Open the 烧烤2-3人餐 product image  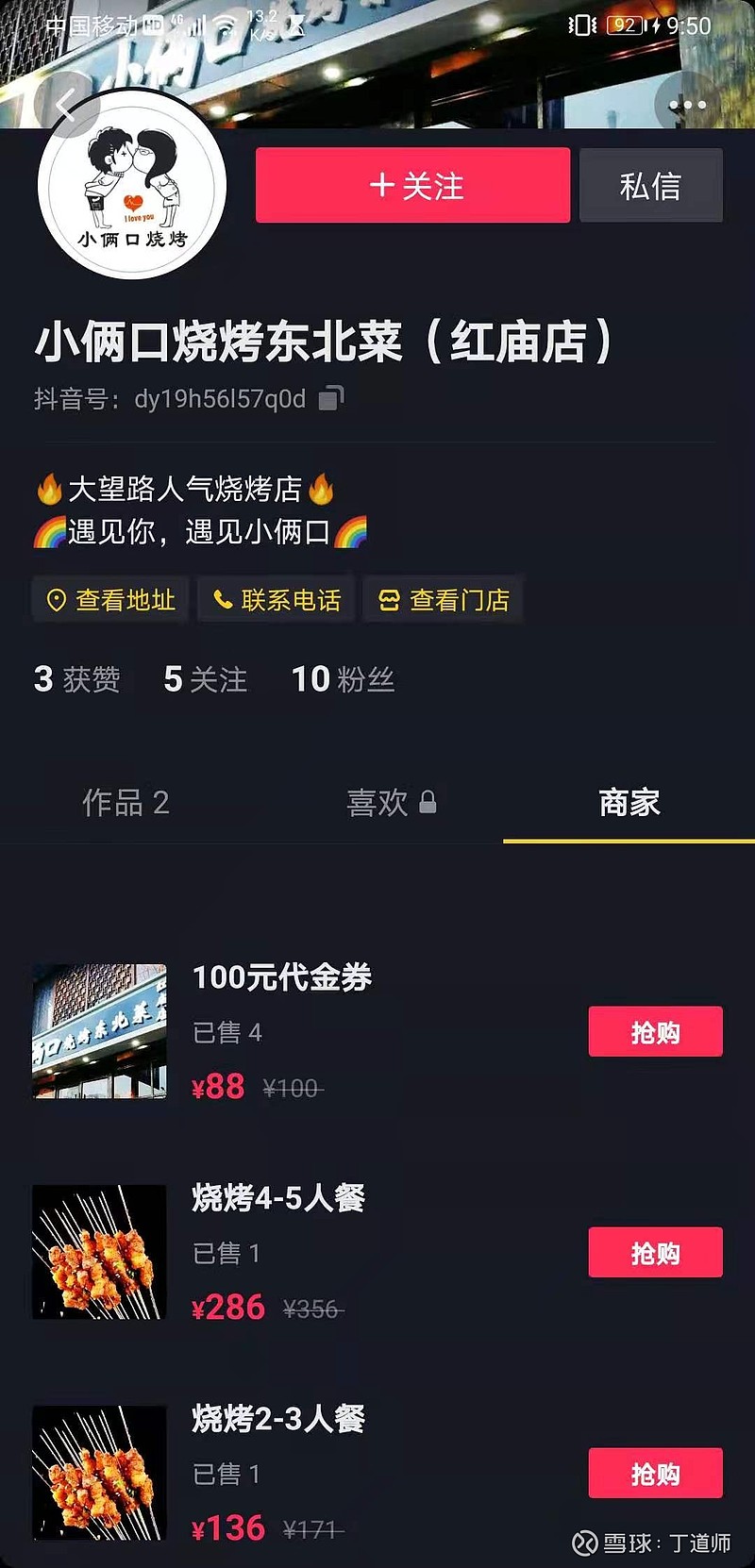(x=99, y=1473)
